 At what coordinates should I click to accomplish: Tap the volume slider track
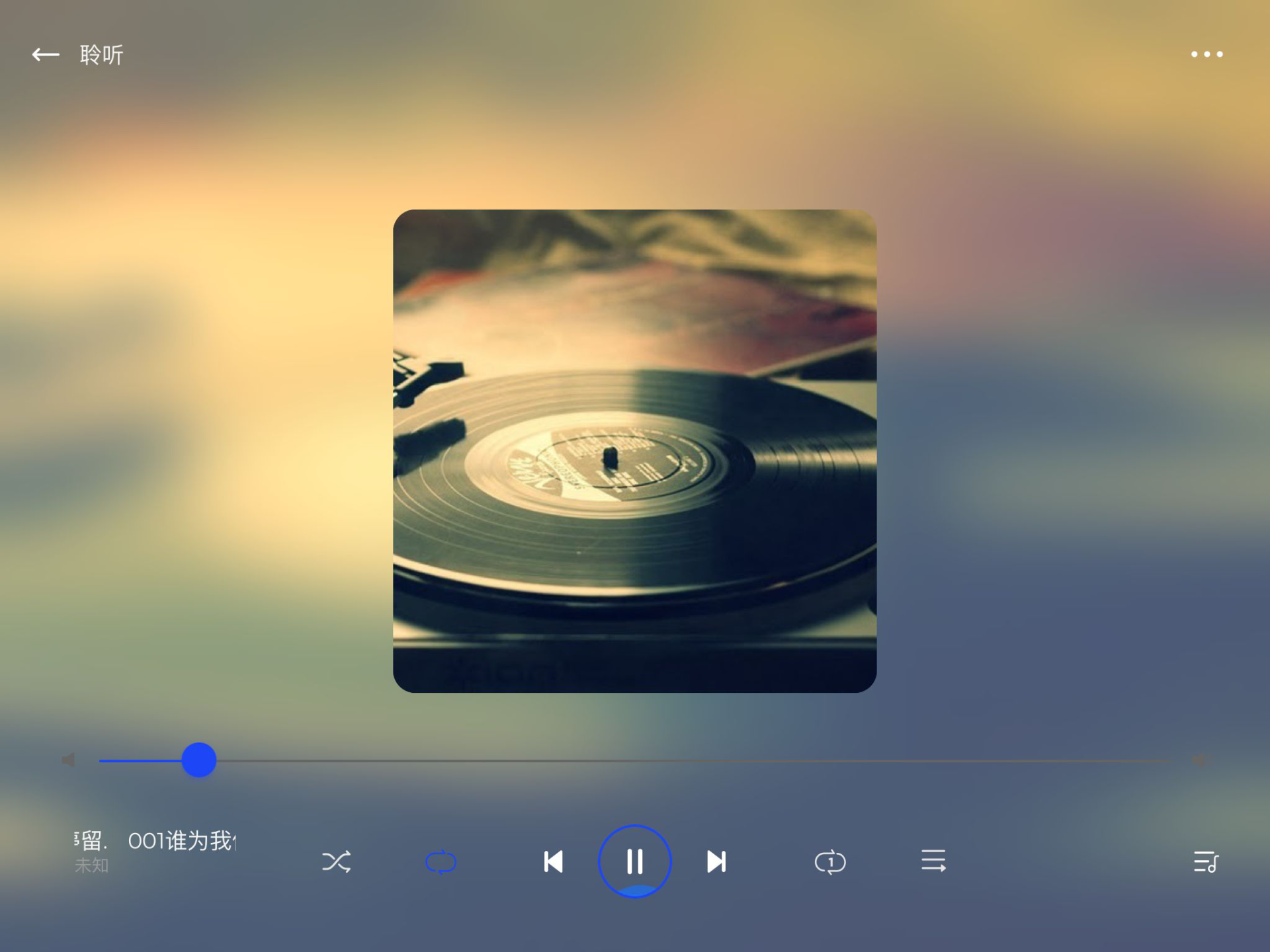(661, 760)
